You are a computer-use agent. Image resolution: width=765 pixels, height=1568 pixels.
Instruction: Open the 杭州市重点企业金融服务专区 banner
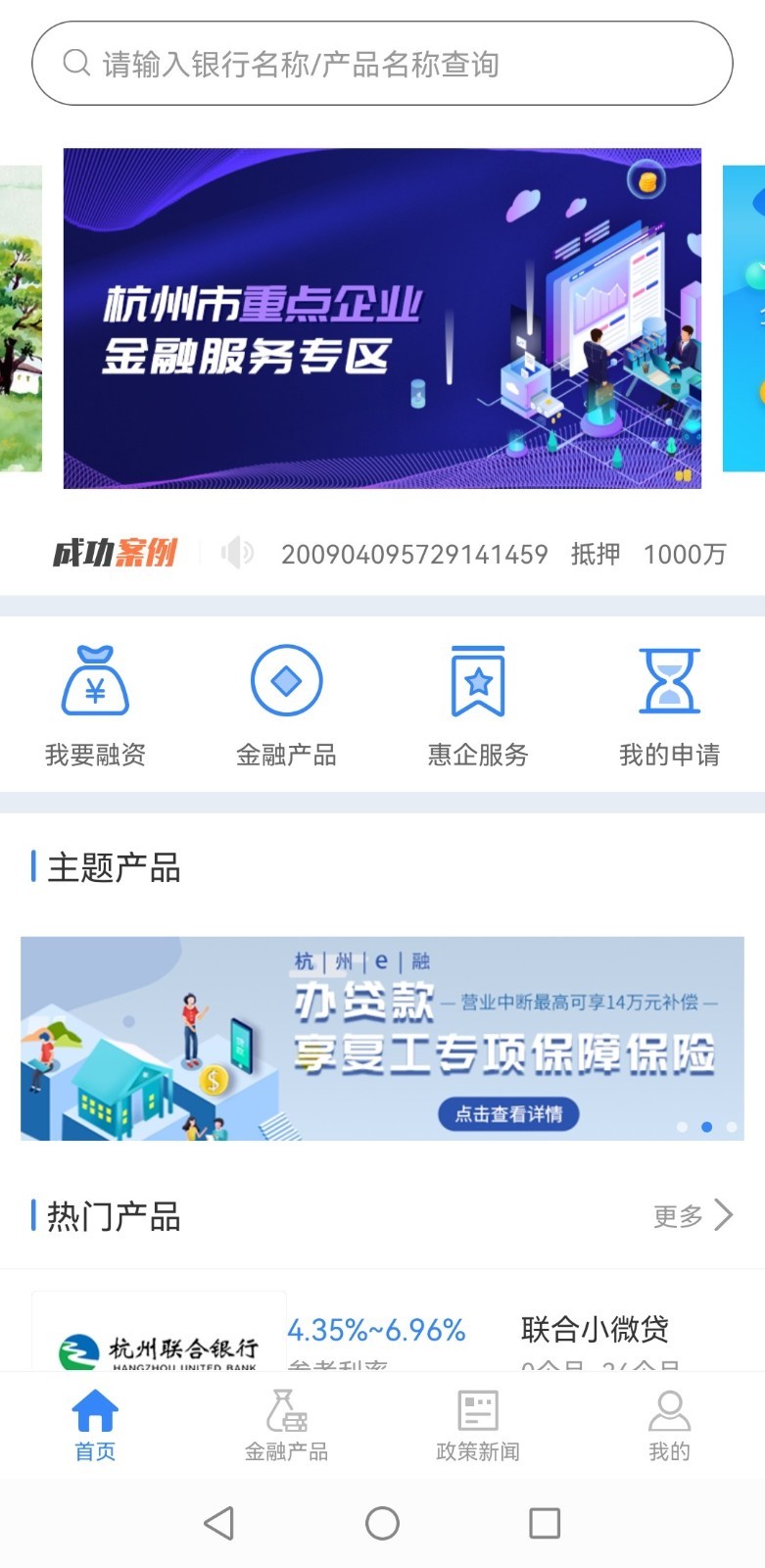point(382,318)
